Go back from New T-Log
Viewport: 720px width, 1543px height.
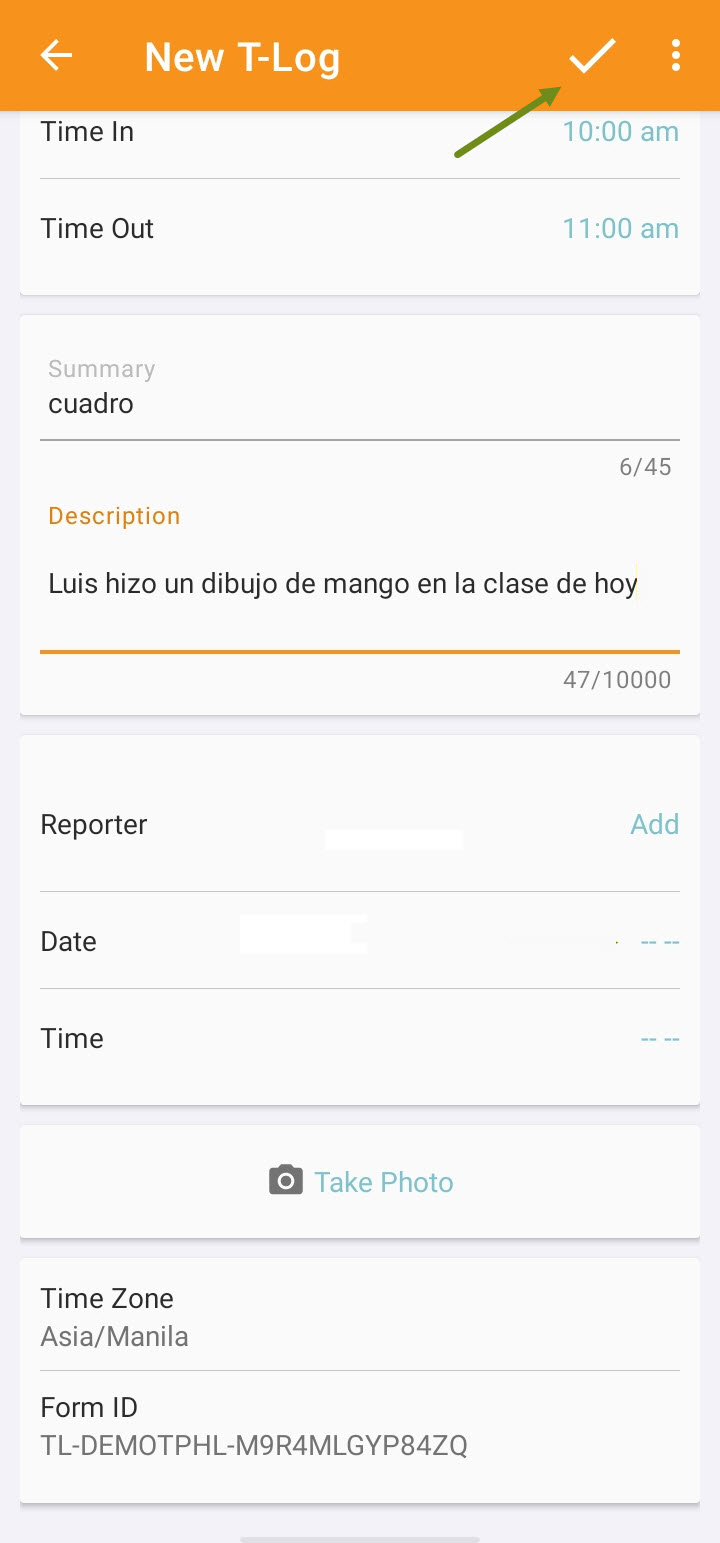56,55
